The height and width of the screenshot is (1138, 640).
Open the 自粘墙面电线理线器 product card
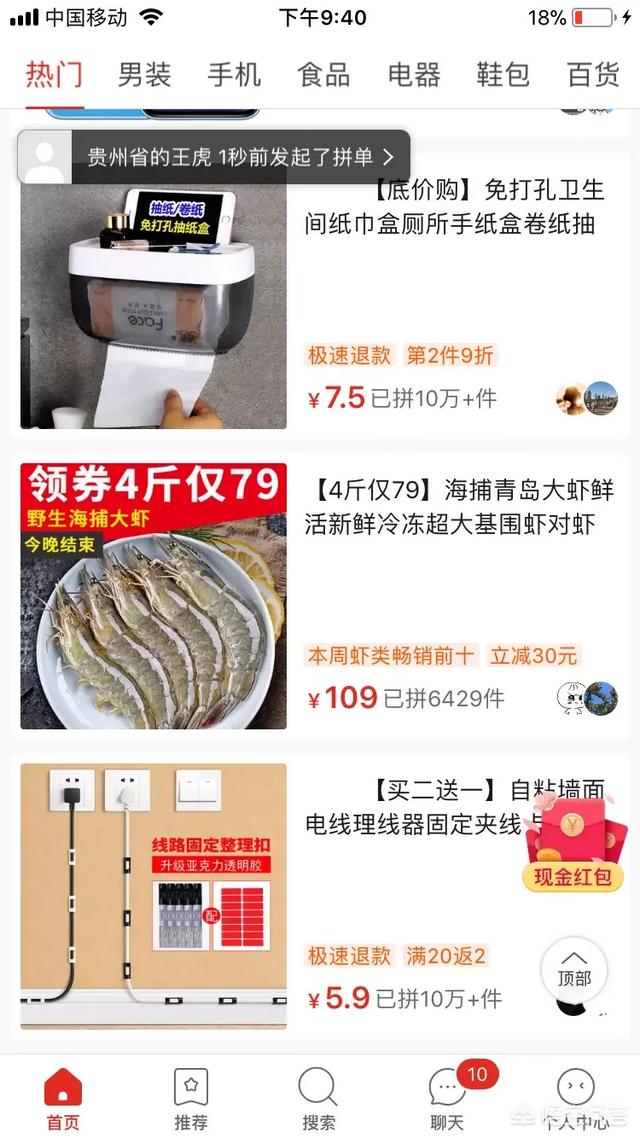point(320,896)
